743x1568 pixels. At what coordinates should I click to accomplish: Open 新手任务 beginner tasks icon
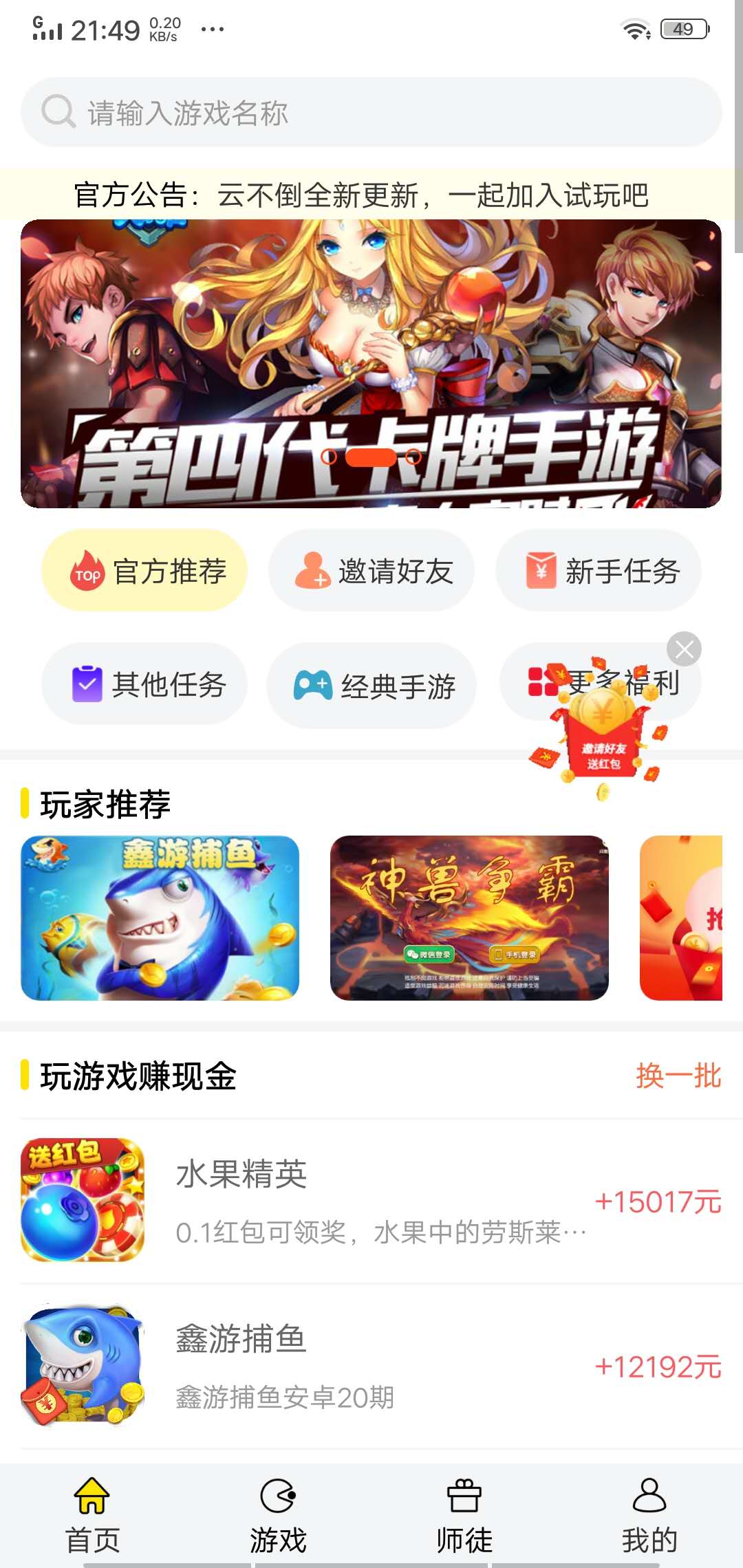coord(540,569)
